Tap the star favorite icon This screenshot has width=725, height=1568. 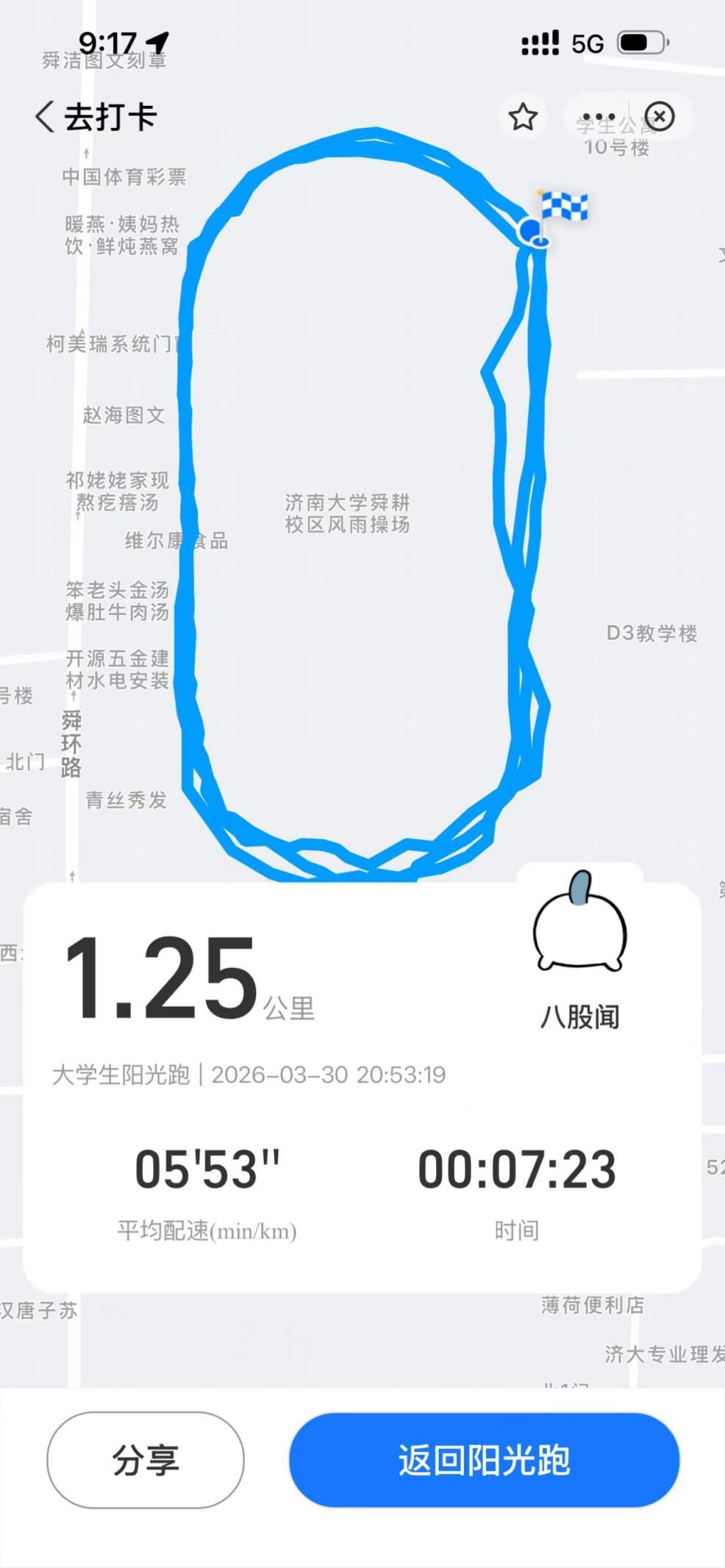(x=523, y=117)
